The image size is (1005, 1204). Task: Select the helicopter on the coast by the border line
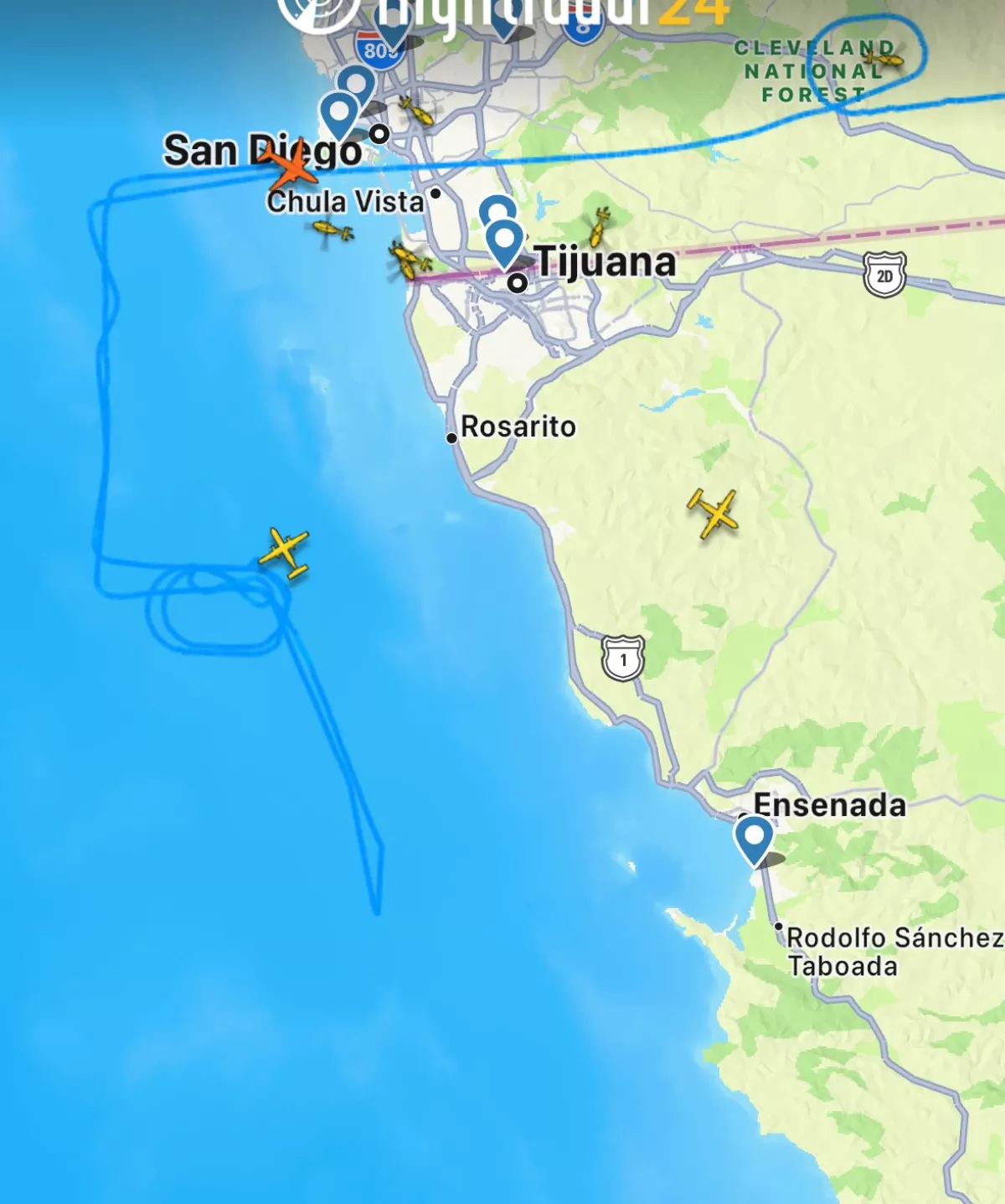[406, 261]
